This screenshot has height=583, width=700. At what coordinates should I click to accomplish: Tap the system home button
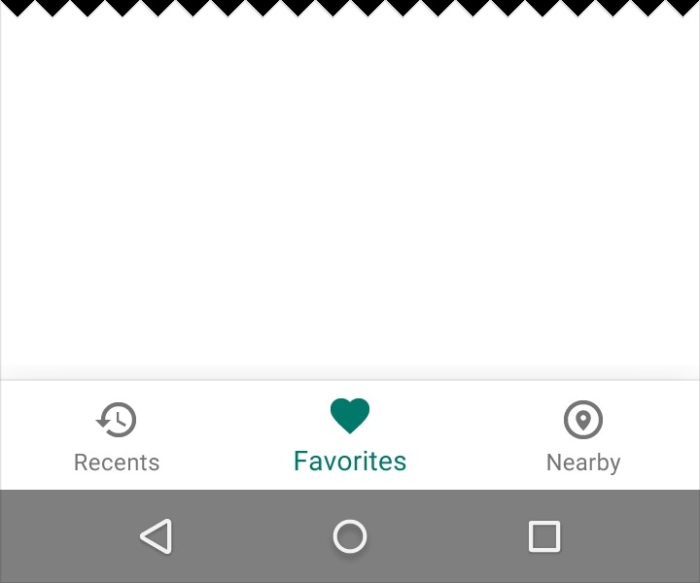350,537
